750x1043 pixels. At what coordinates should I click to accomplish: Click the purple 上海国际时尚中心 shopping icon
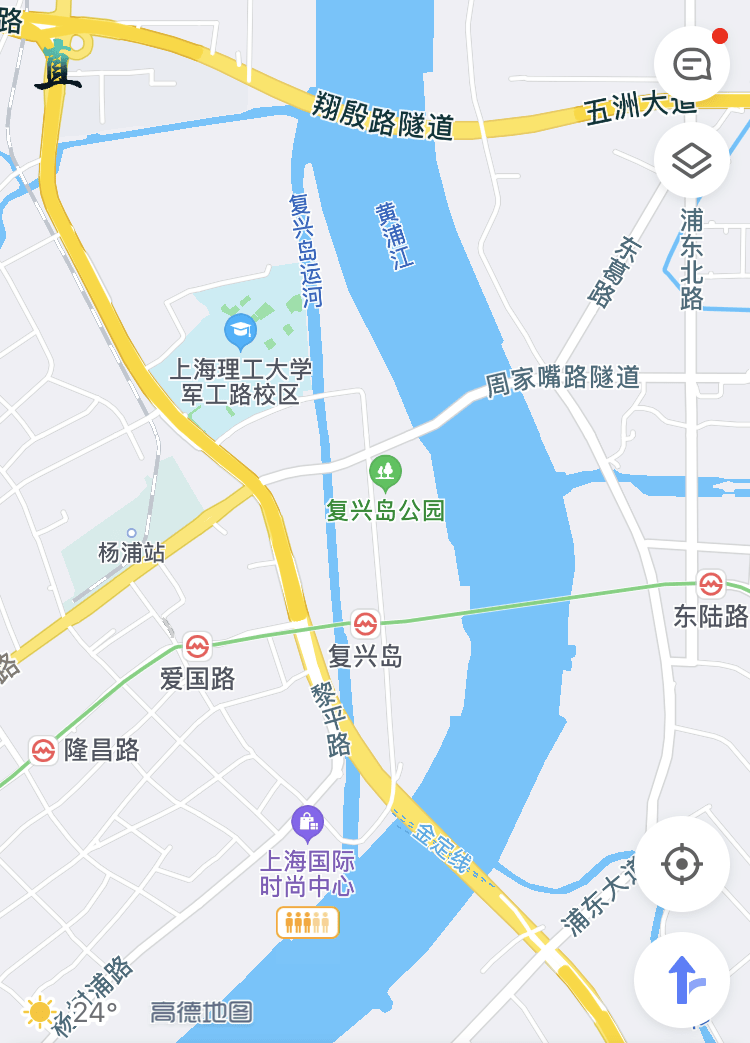[x=306, y=822]
